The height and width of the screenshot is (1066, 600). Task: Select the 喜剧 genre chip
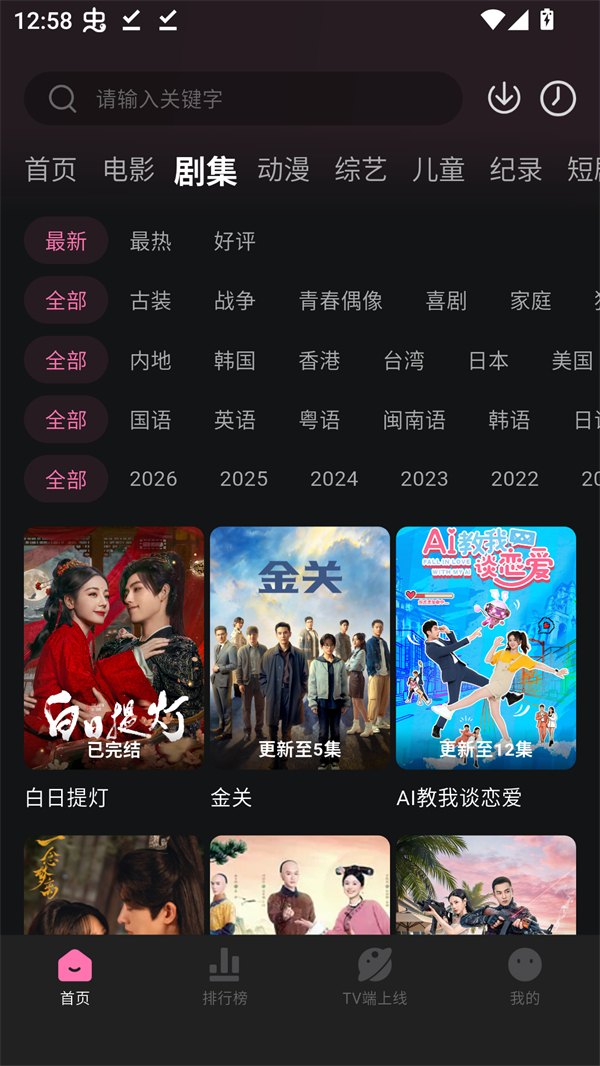[446, 301]
